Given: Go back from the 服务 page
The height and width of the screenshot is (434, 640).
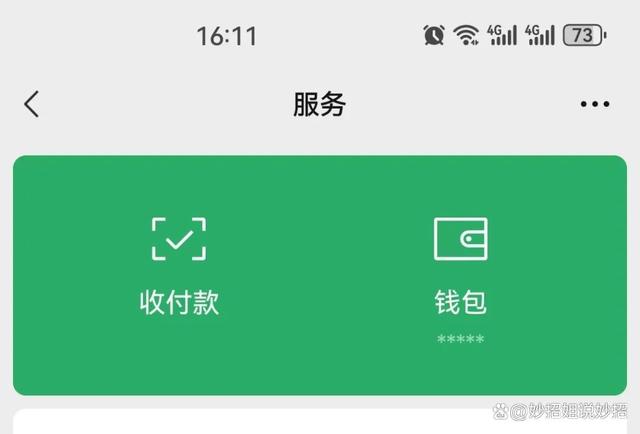Looking at the screenshot, I should [32, 104].
